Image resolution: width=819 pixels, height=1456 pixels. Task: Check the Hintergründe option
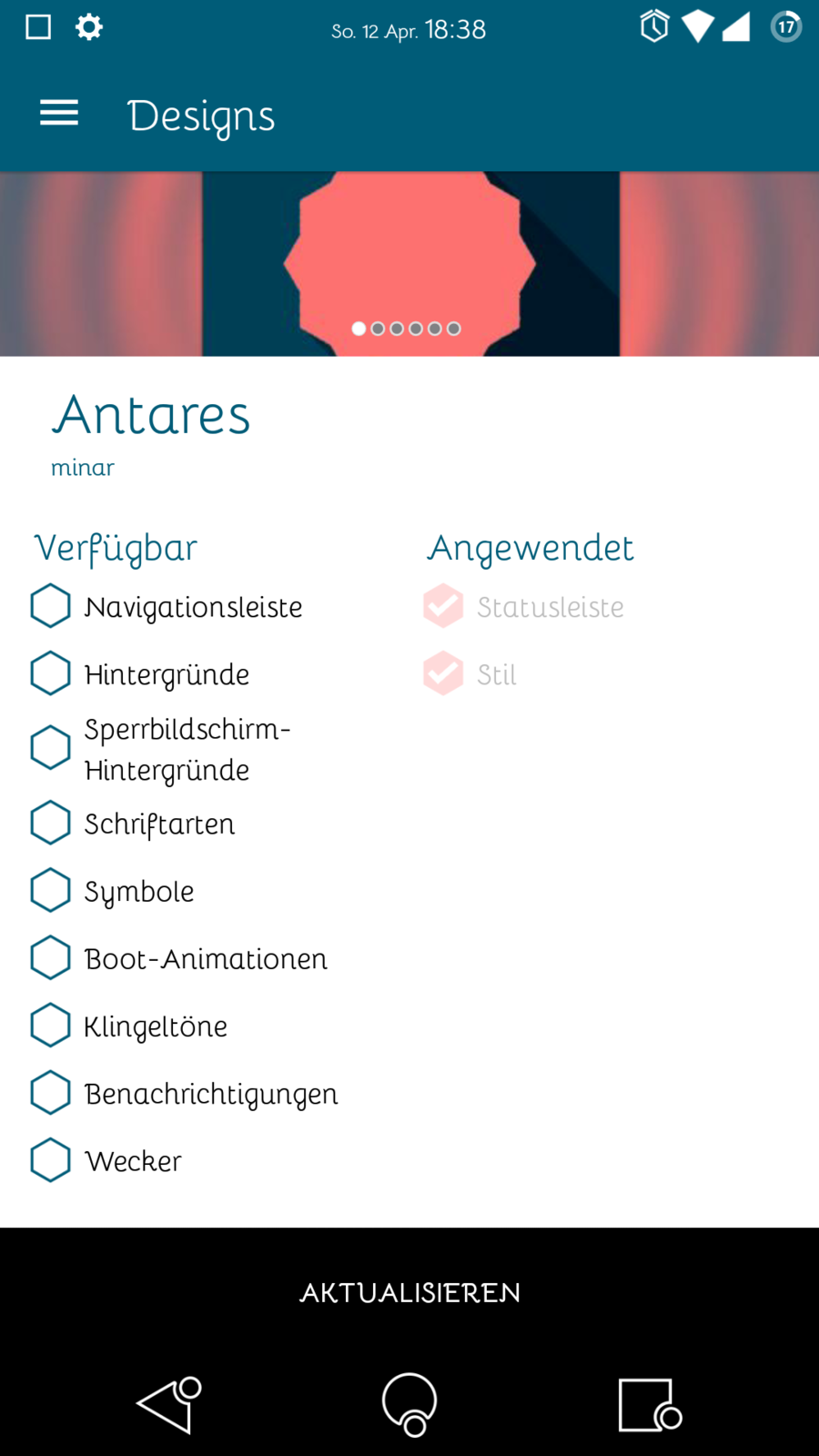click(50, 673)
